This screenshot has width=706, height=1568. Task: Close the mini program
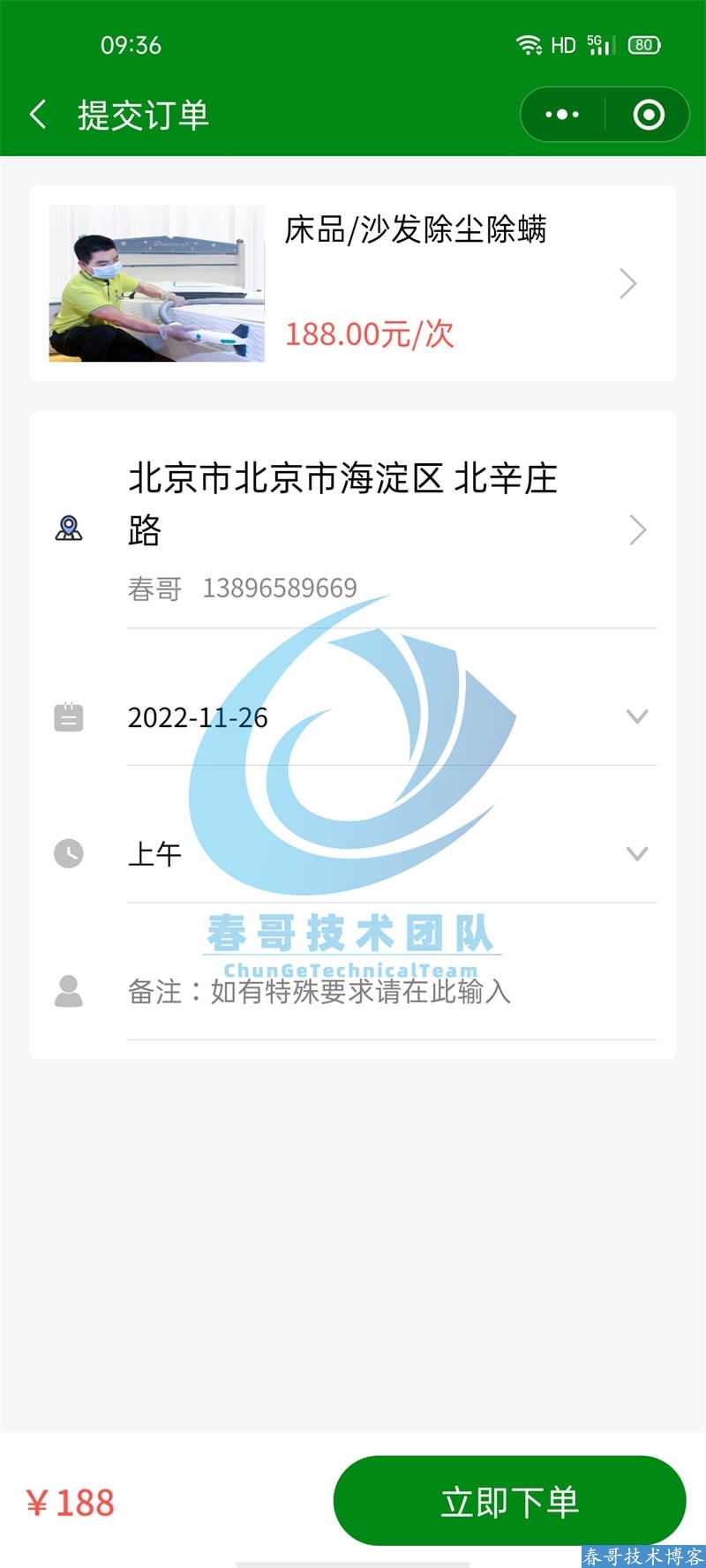(649, 115)
